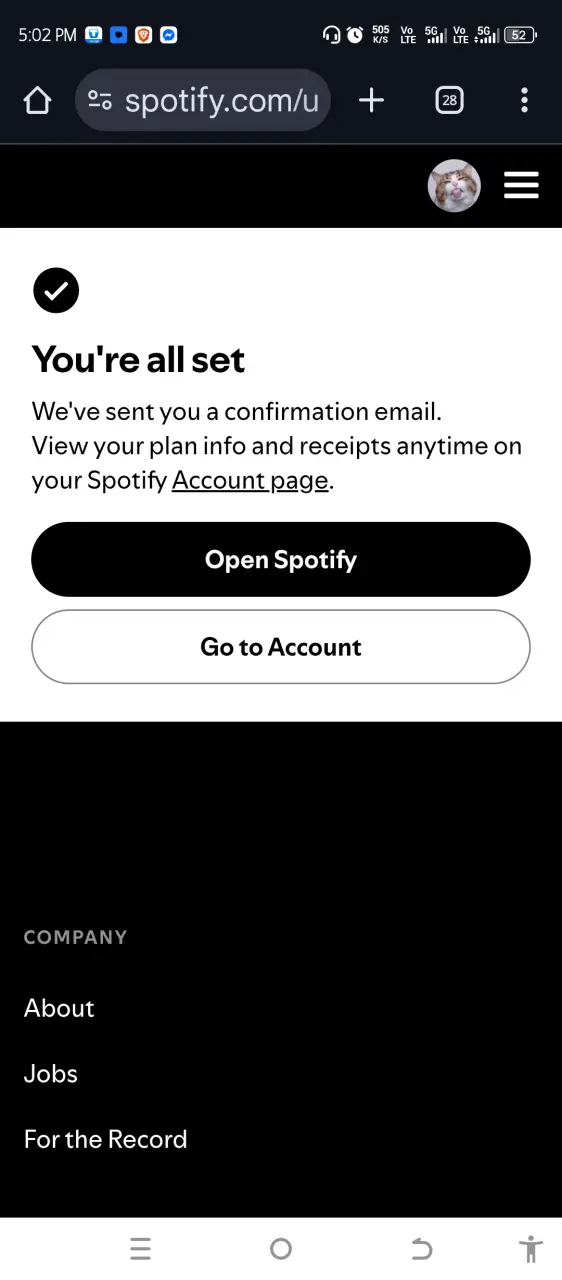Go back using the system back button
Screen dimensions: 562x1280
422,1248
